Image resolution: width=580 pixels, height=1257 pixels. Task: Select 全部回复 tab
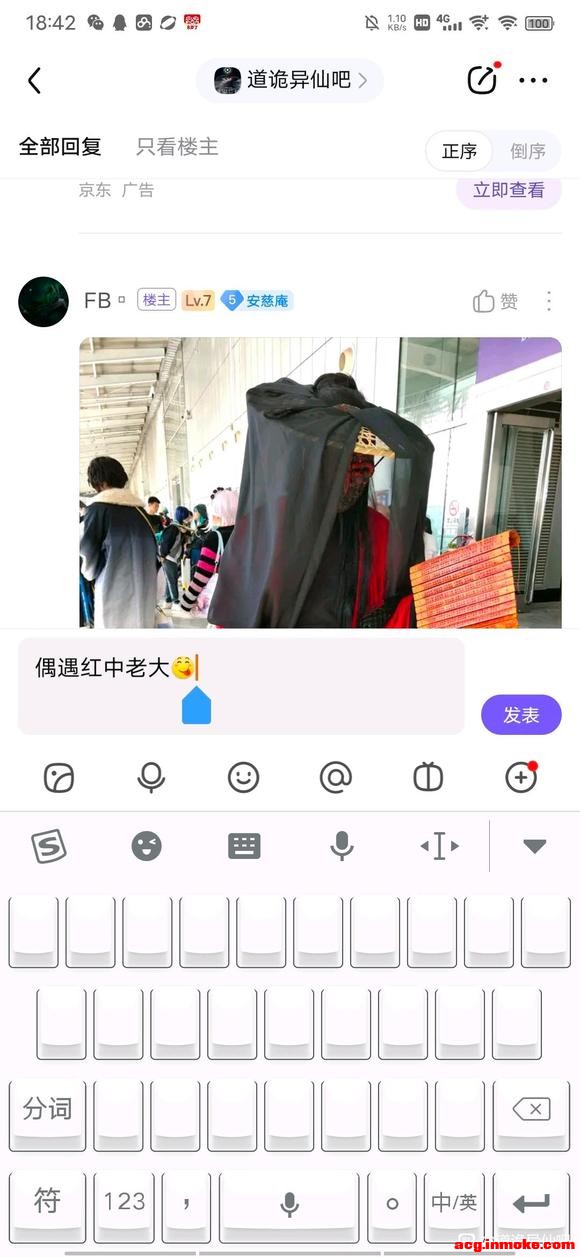[x=60, y=148]
